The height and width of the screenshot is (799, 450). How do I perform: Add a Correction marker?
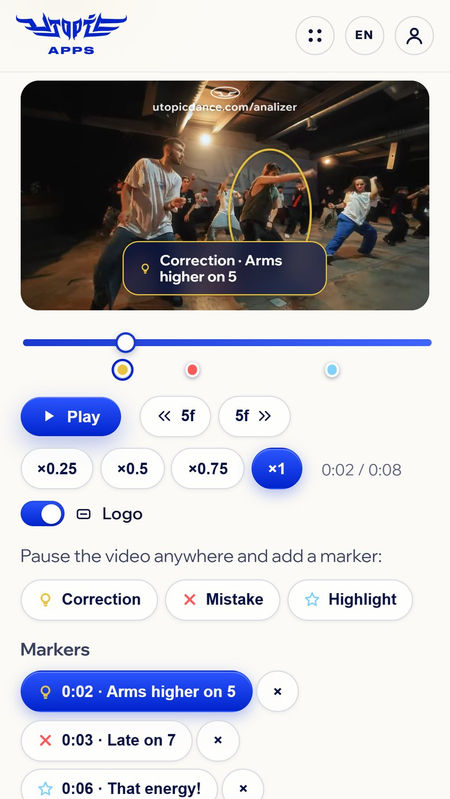tap(89, 600)
